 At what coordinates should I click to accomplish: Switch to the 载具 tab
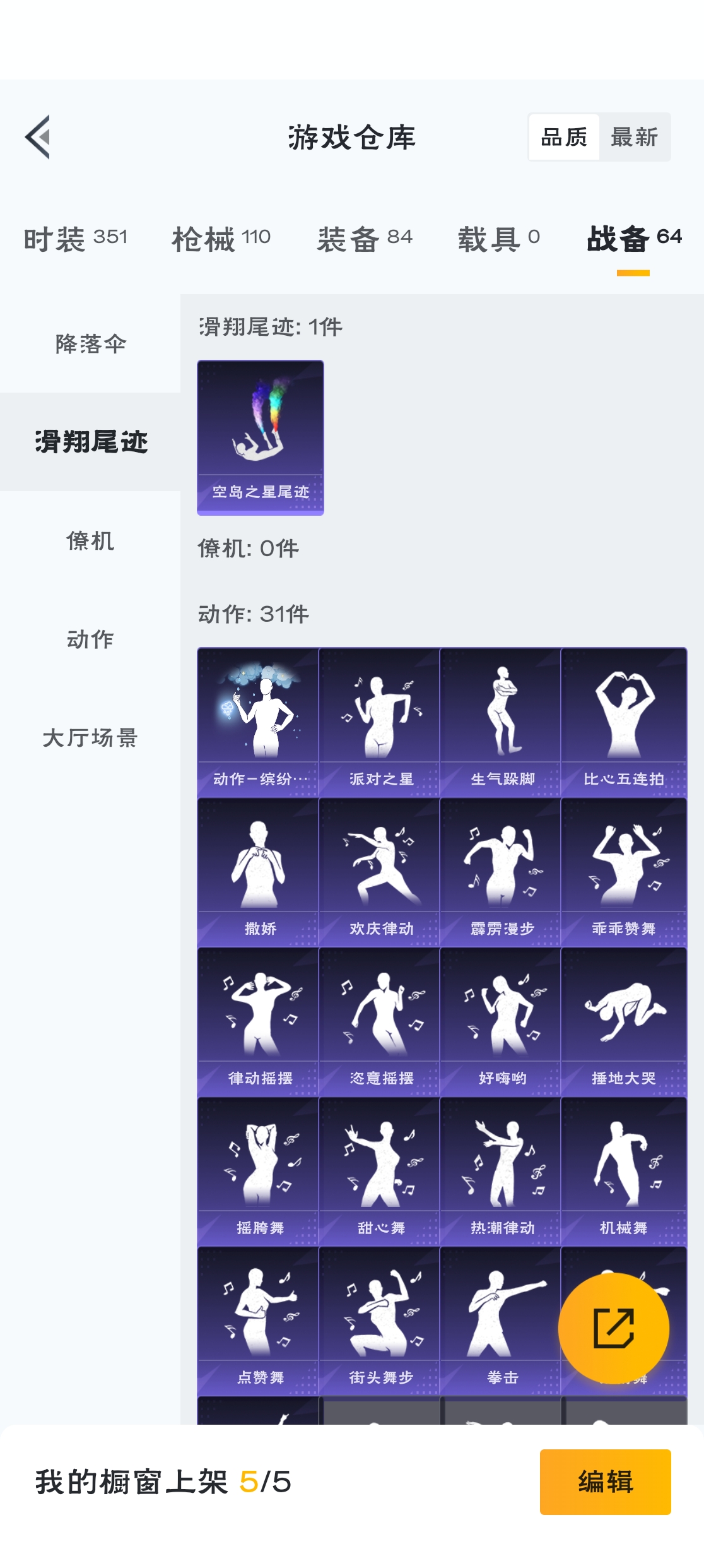pyautogui.click(x=498, y=239)
